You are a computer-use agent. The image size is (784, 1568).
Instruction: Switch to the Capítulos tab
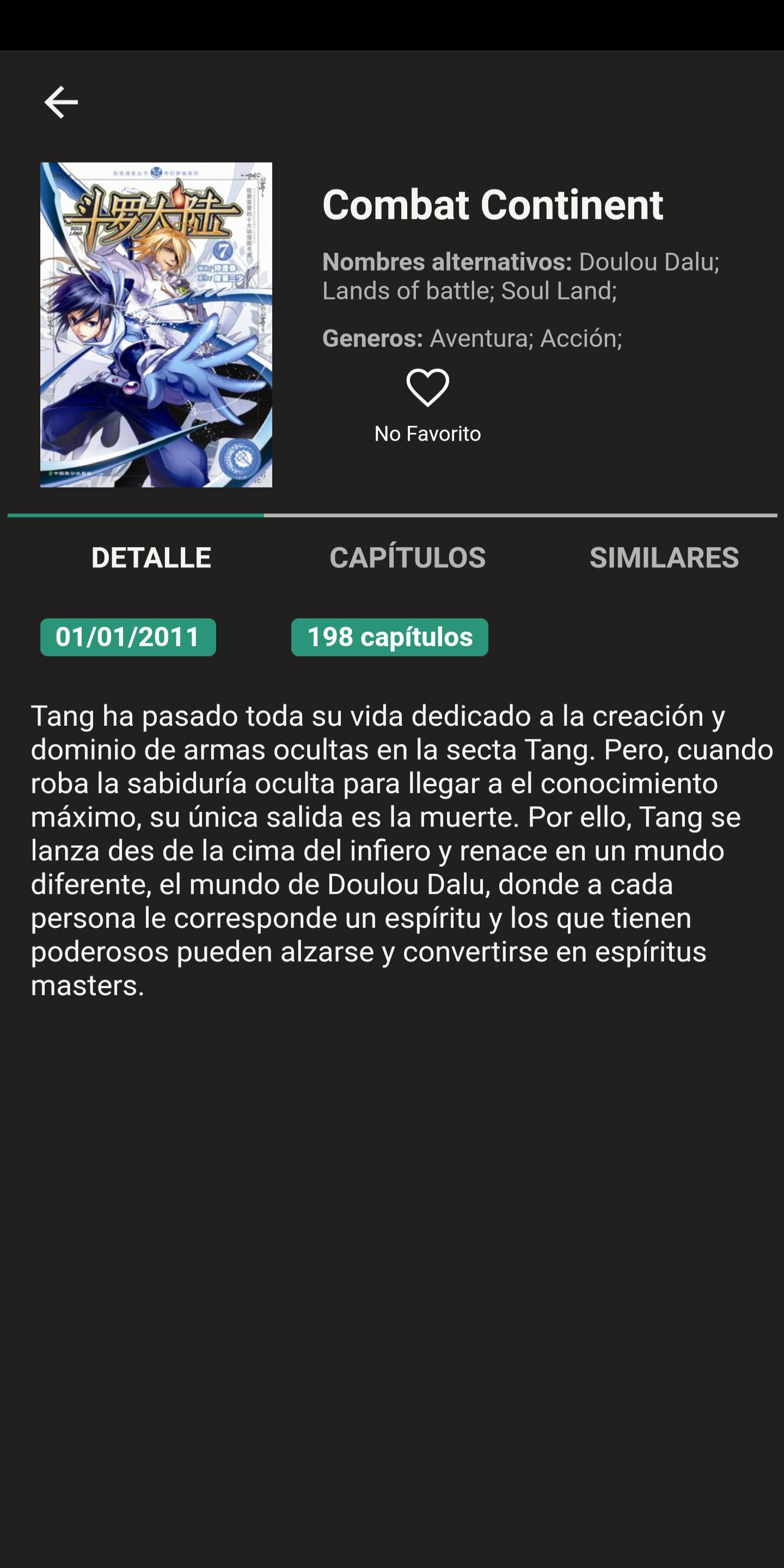[x=407, y=558]
